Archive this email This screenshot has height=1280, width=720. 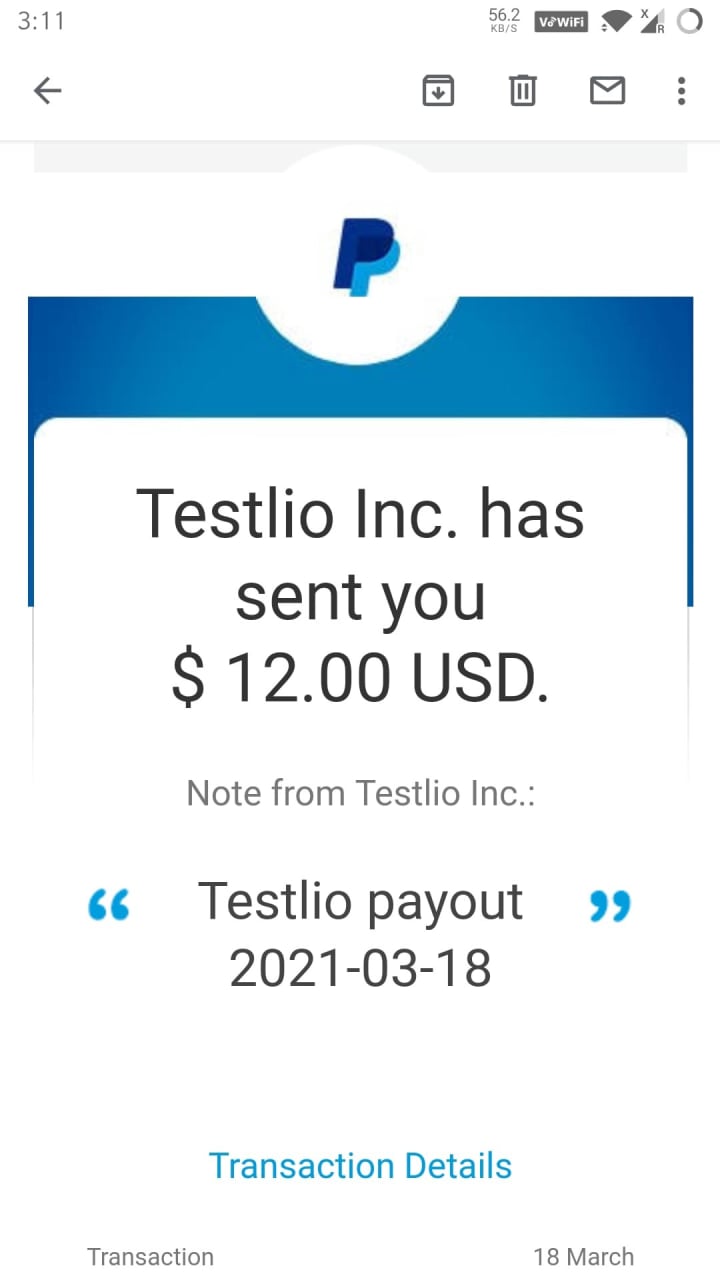(438, 91)
